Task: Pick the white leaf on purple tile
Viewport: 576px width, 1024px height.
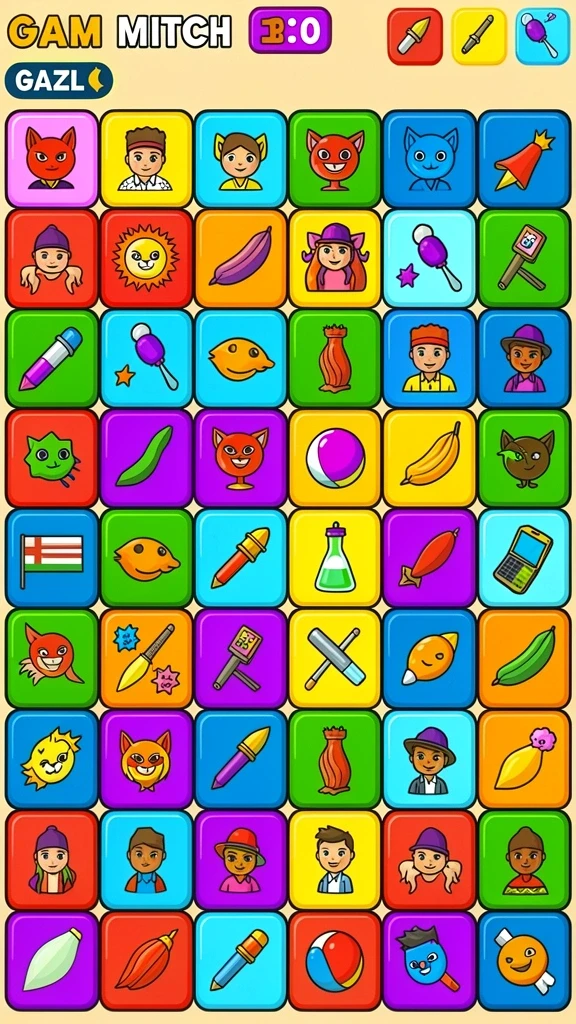Action: click(52, 961)
